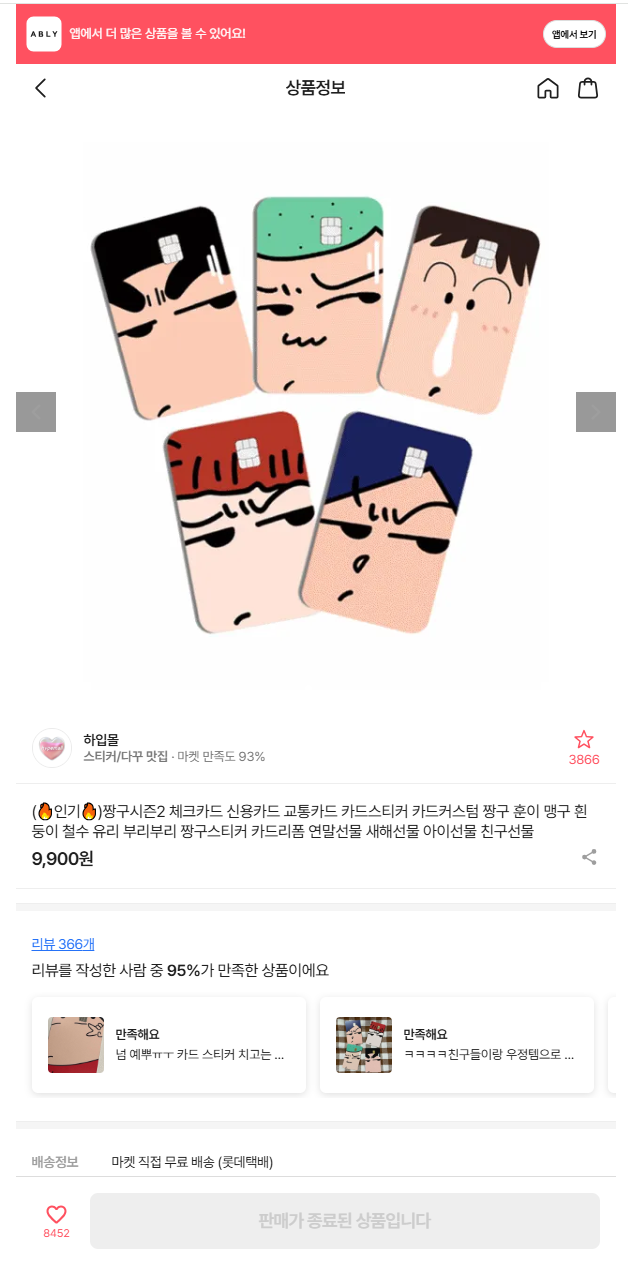Viewport: 628px width, 1261px height.
Task: Open the home icon
Action: [x=548, y=88]
